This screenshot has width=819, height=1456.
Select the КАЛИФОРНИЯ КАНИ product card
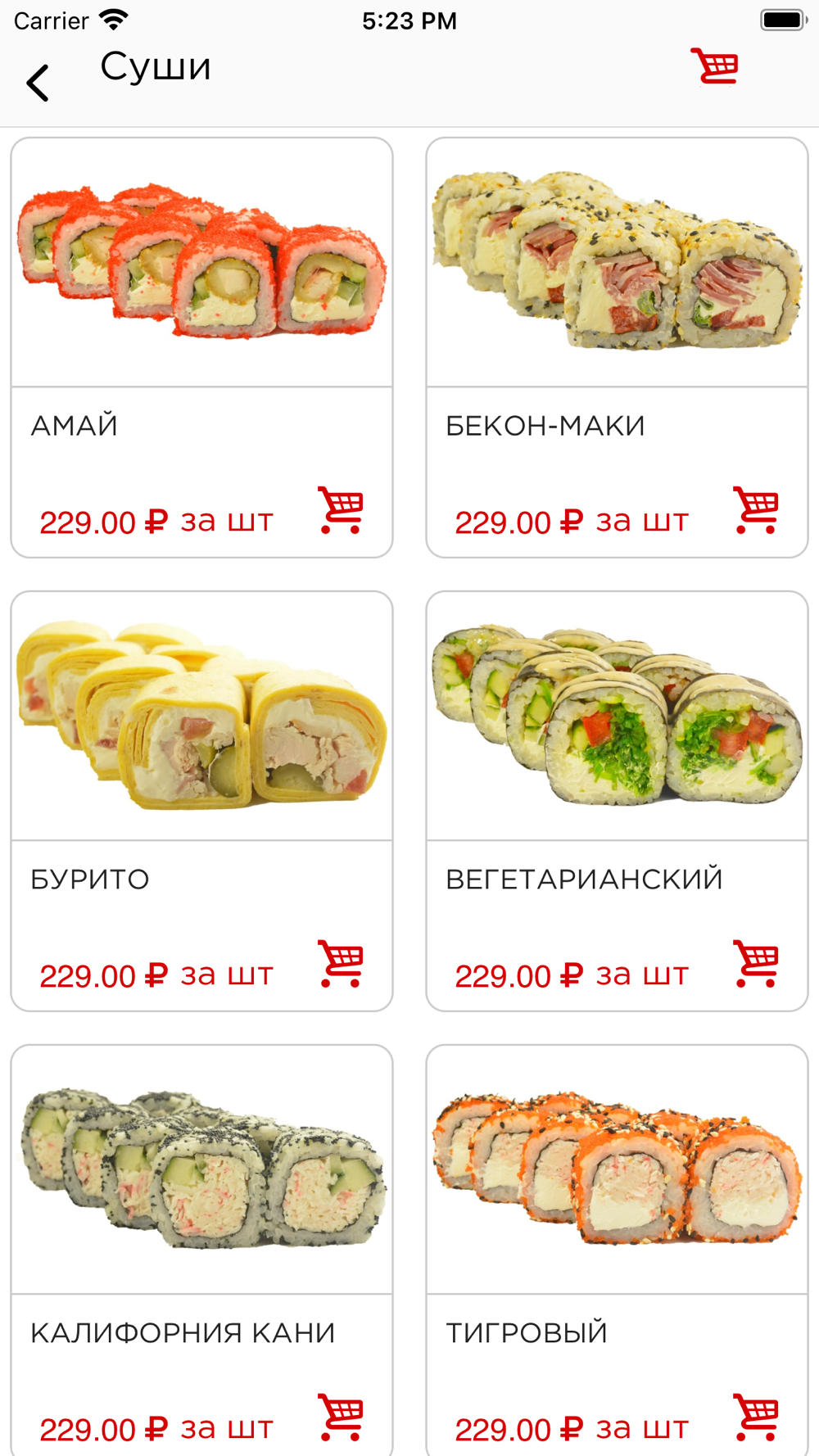201,1250
